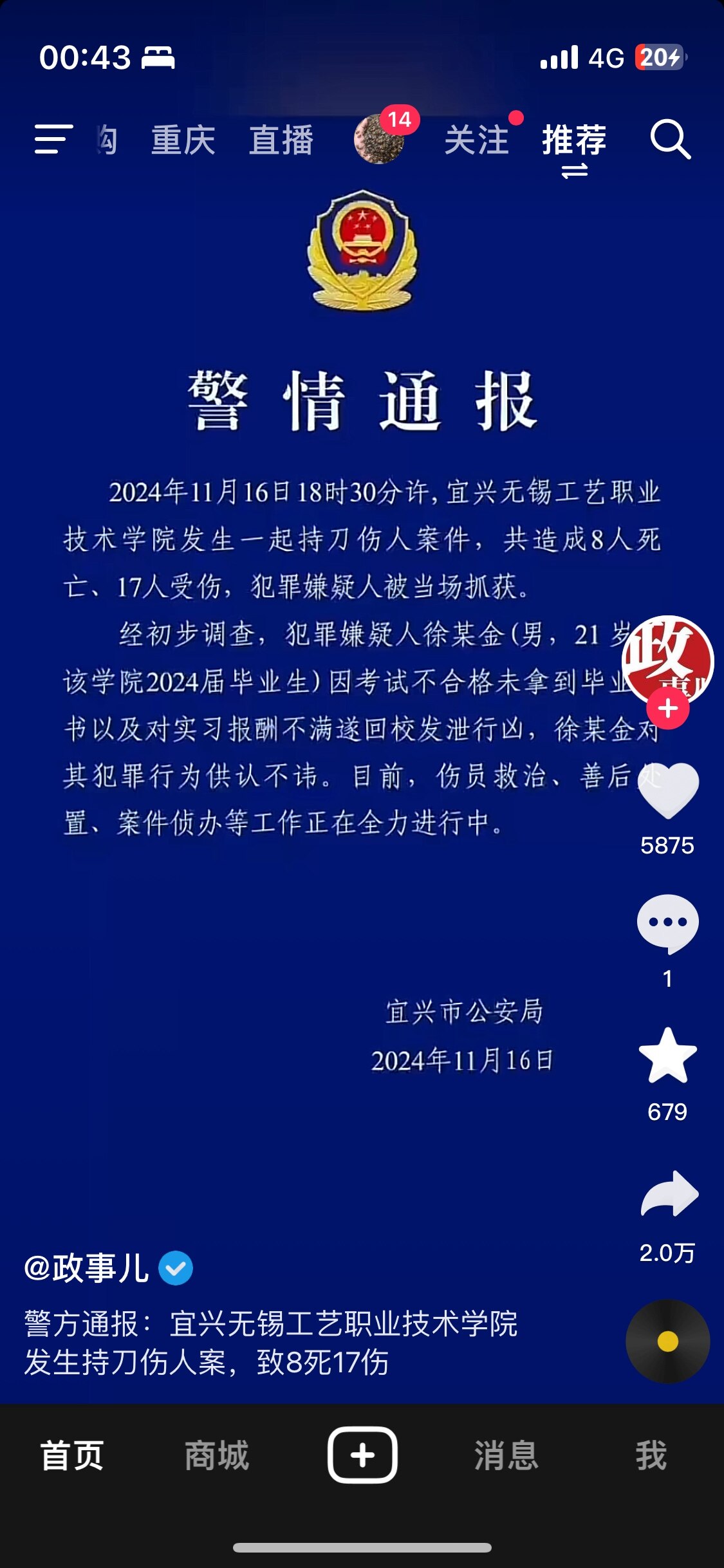Open the 消息 tab

tap(506, 1456)
